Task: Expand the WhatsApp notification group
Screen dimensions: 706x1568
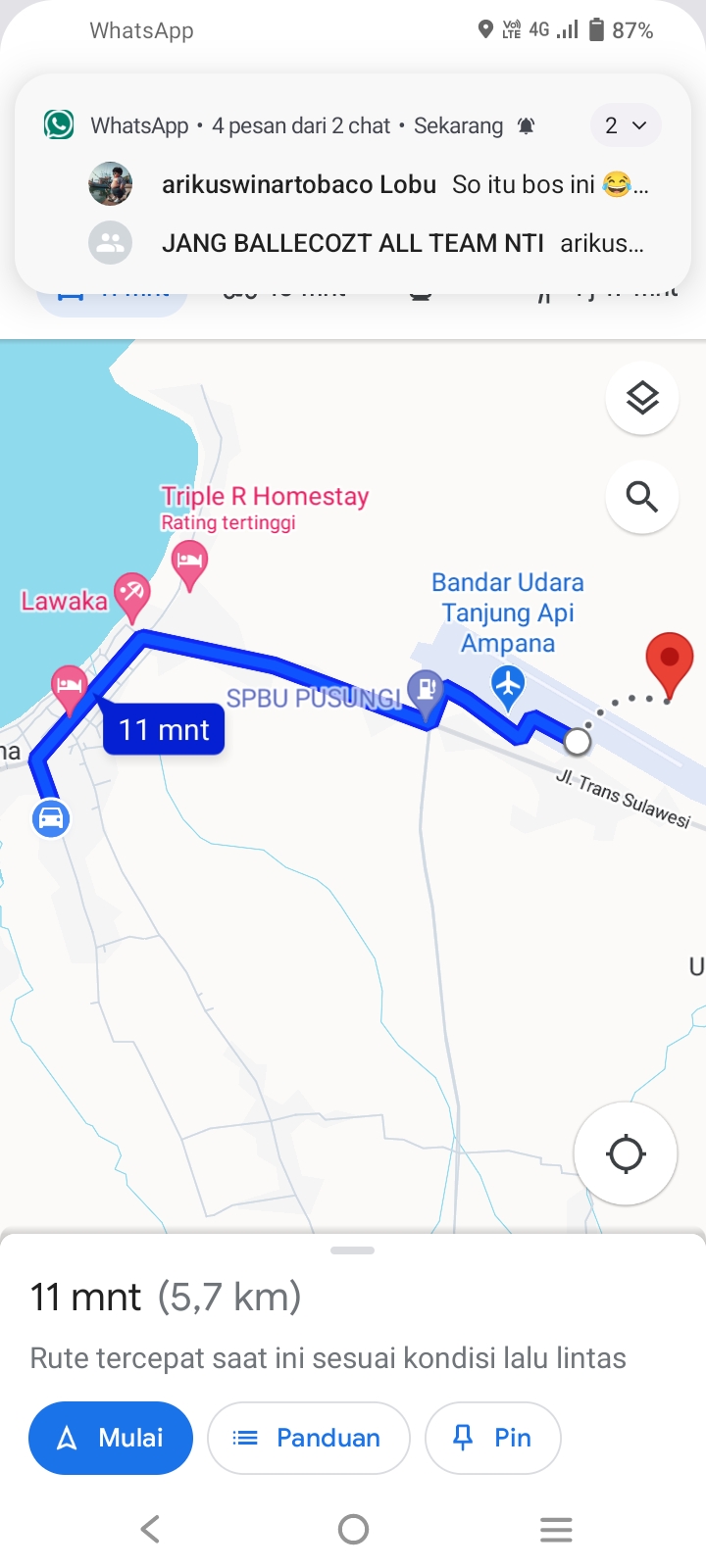Action: click(x=626, y=125)
